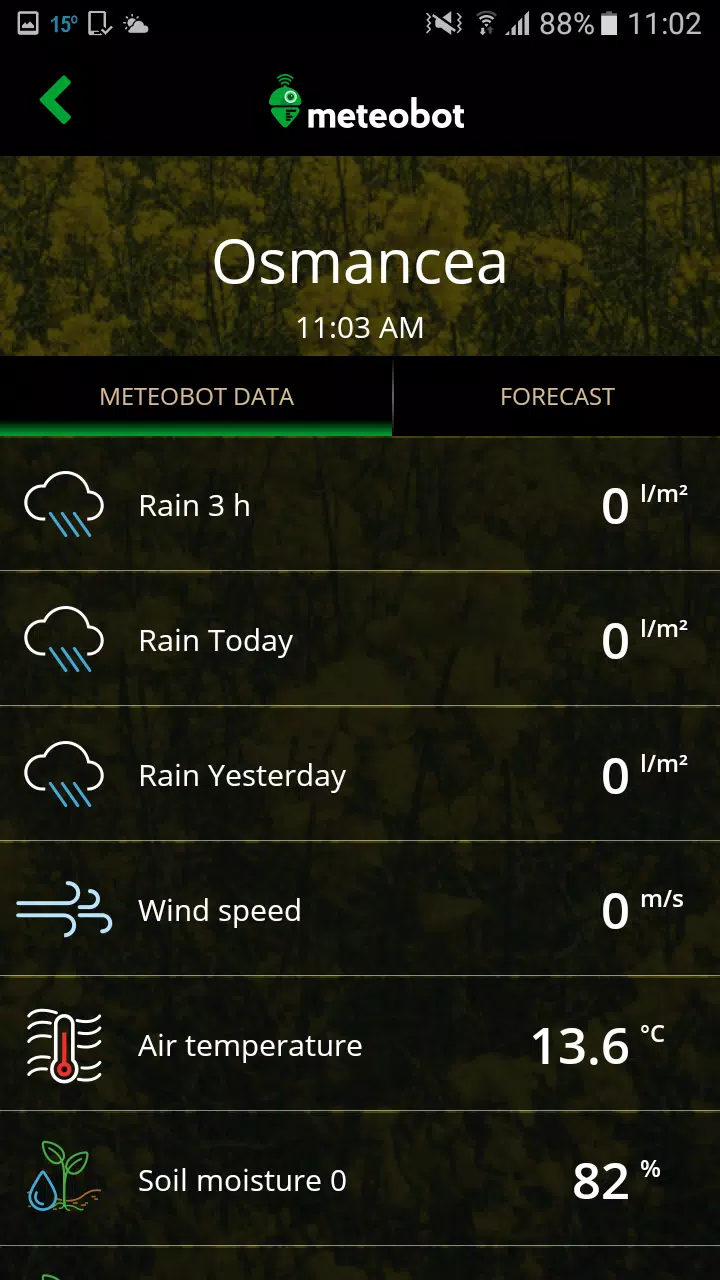This screenshot has height=1280, width=720.
Task: View Air temperature details
Action: 360,1045
